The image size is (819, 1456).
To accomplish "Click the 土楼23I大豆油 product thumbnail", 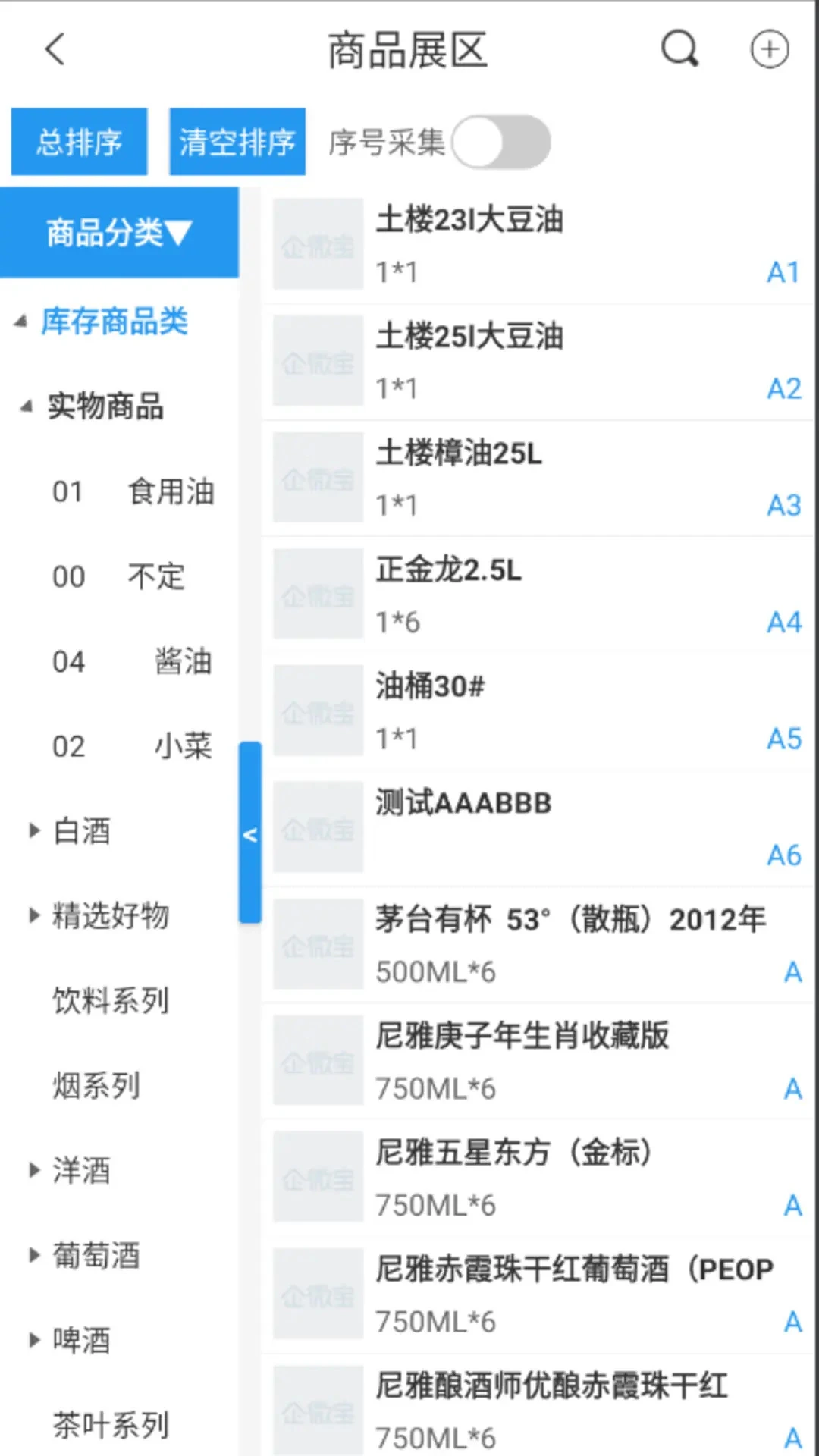I will (x=318, y=243).
